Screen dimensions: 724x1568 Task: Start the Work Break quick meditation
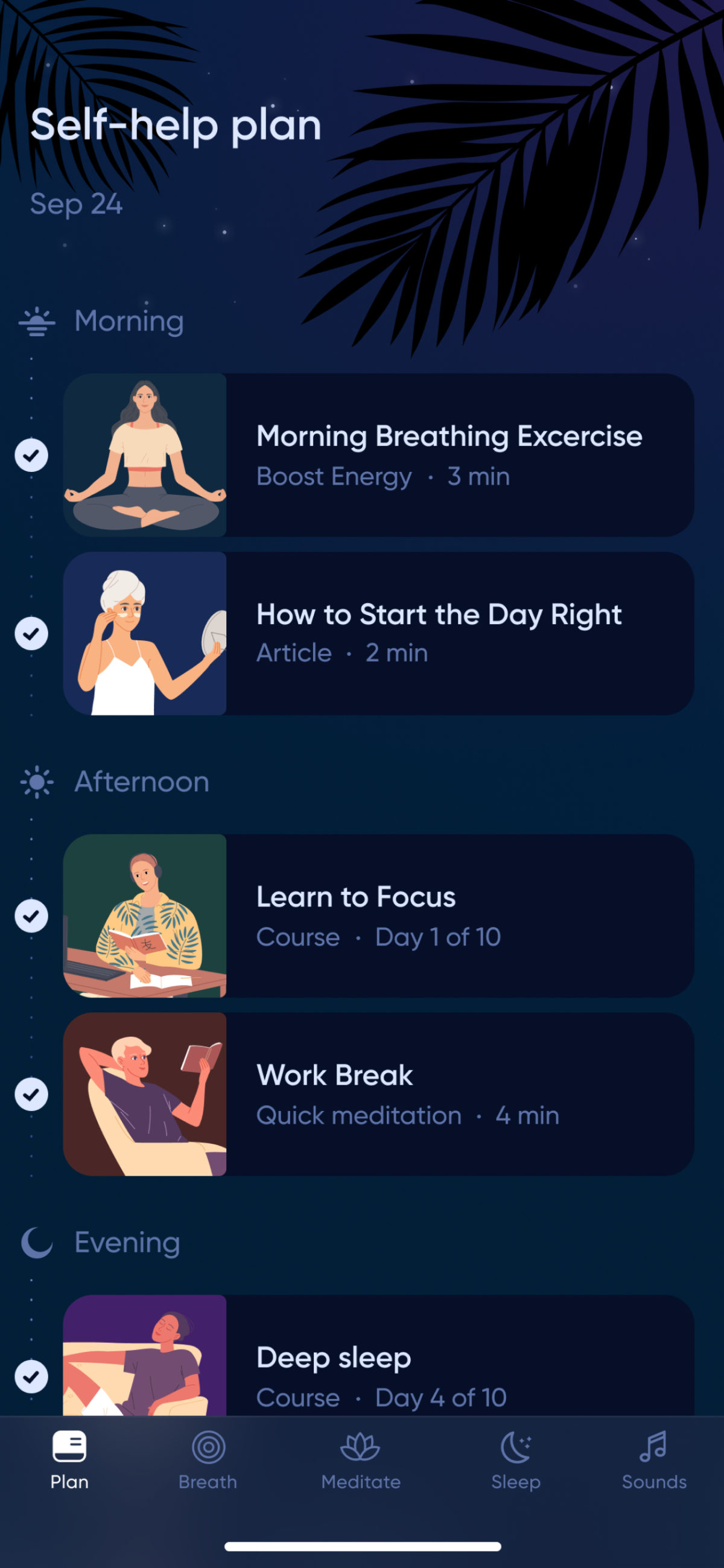pyautogui.click(x=378, y=1094)
